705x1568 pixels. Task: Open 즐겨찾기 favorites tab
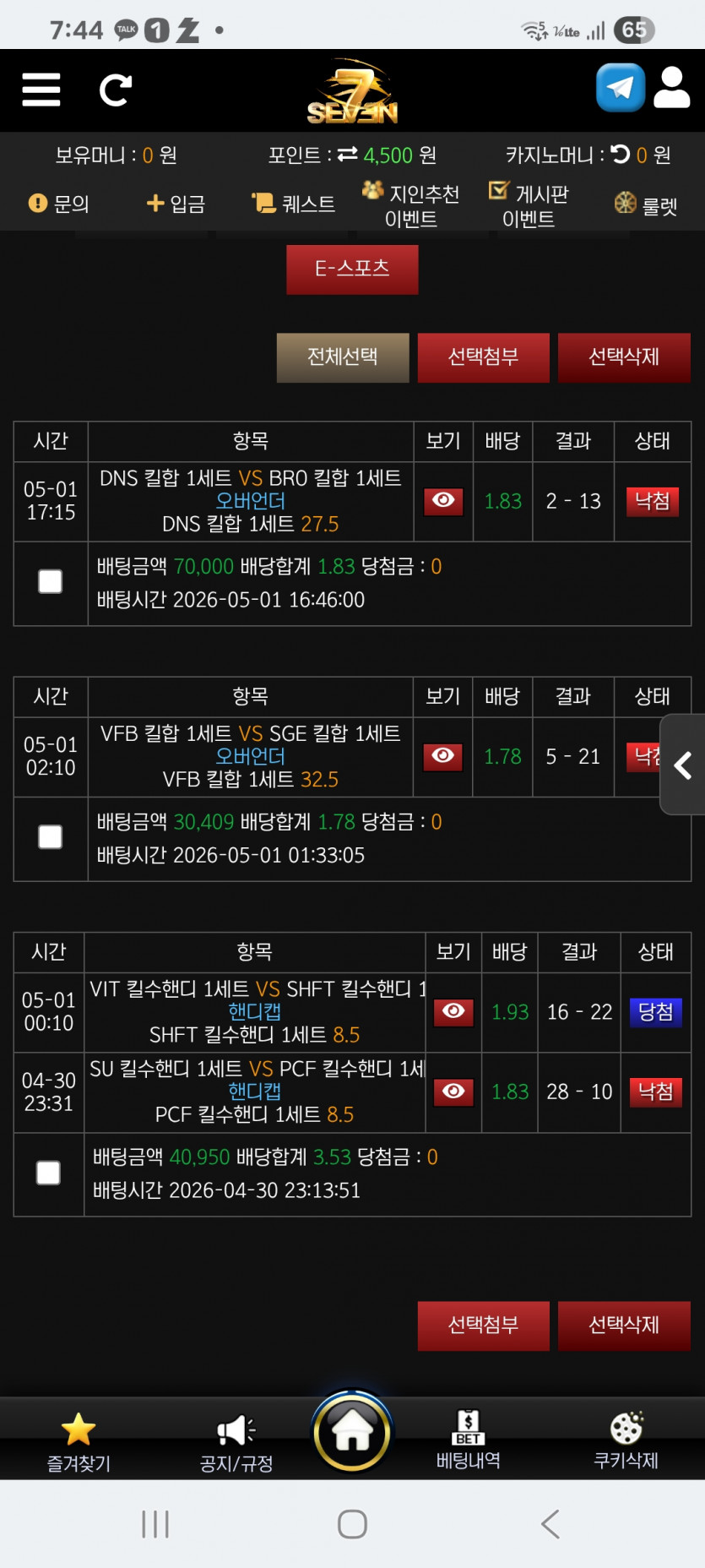[x=79, y=1442]
